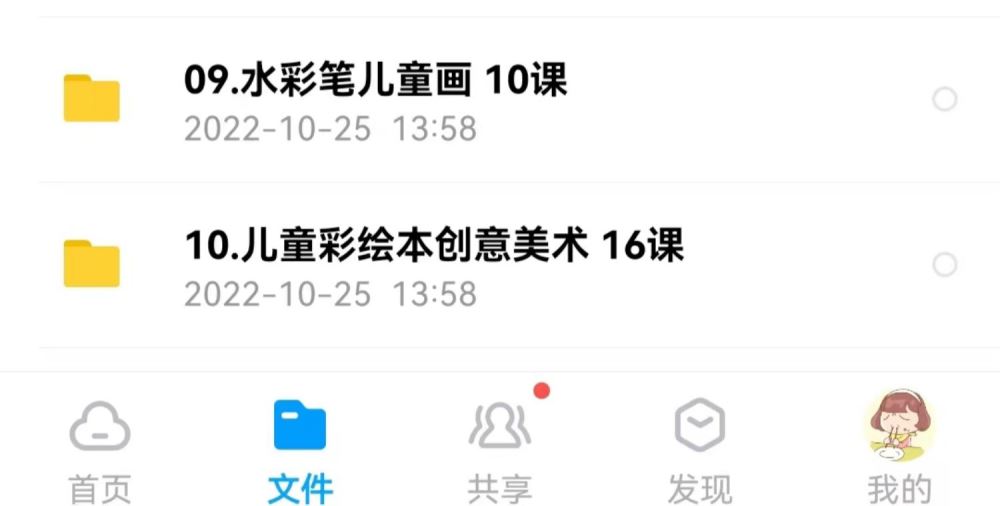Open the folder 09.水彩笔儿童画 10课

tap(376, 82)
